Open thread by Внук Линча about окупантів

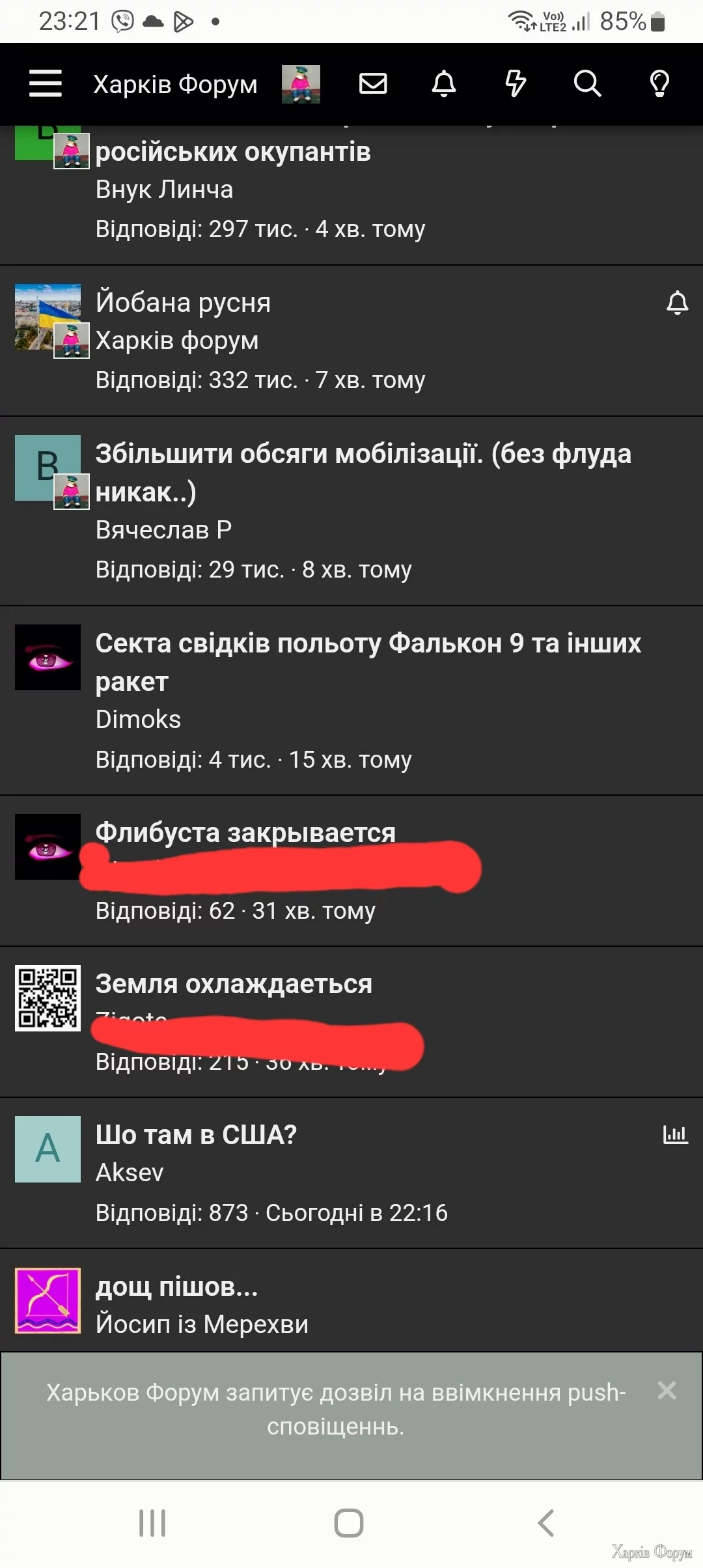(232, 152)
